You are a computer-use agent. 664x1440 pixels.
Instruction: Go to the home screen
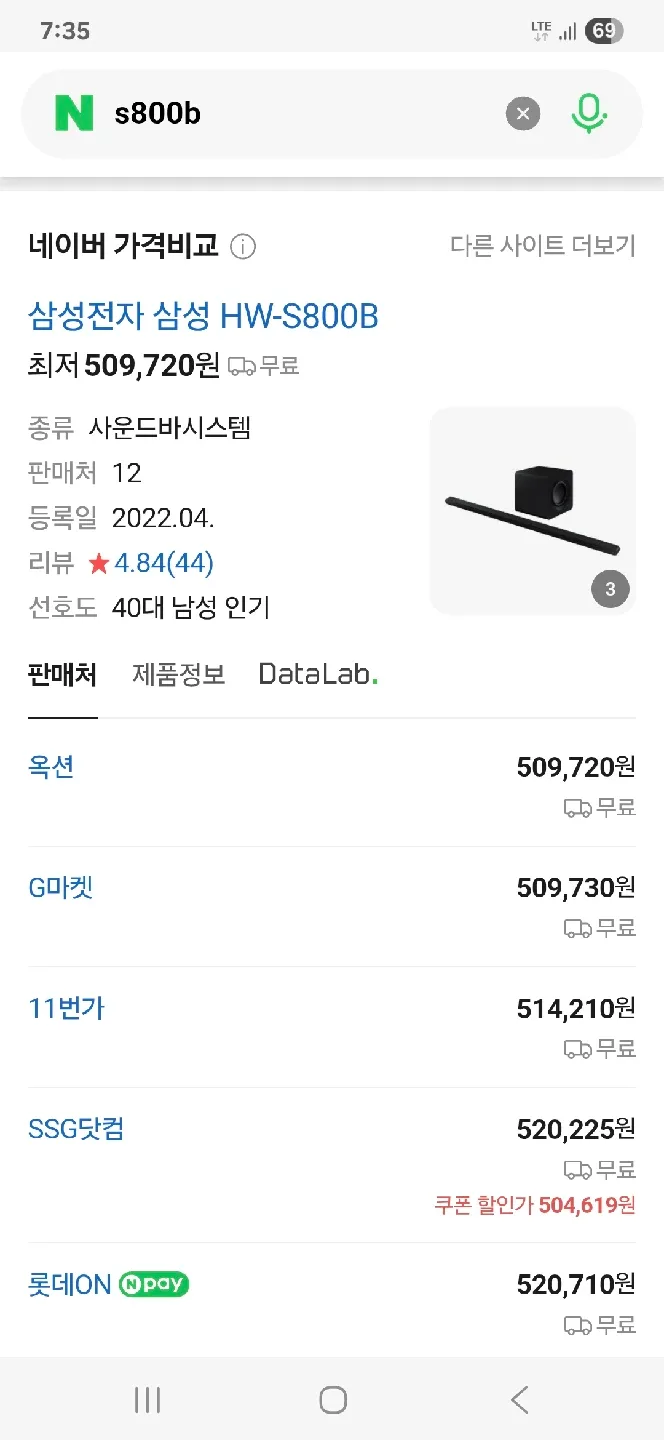pos(333,1400)
